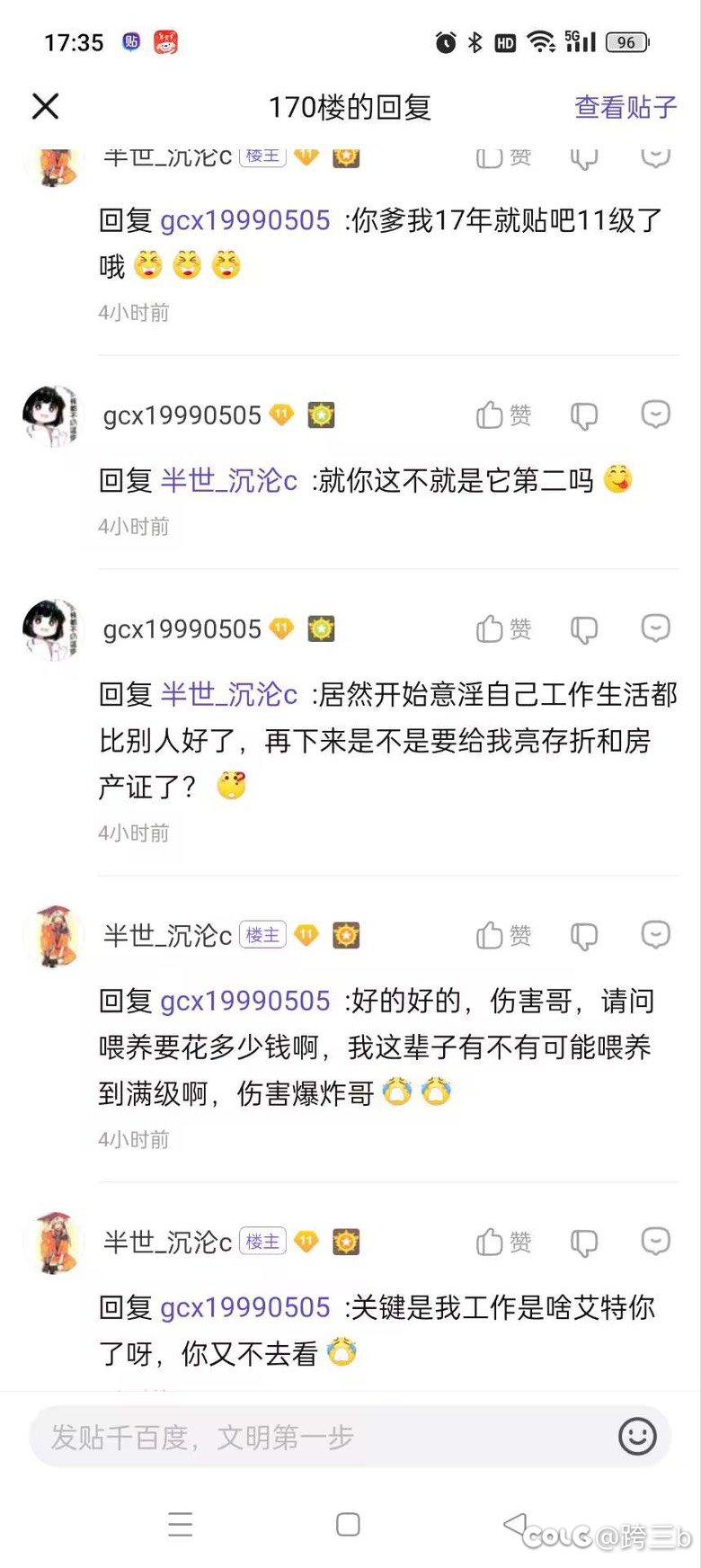The image size is (701, 1568).
Task: Open 半世_沉沦c's avatar beside 好的好的，伤害哥
Action: coord(52,936)
